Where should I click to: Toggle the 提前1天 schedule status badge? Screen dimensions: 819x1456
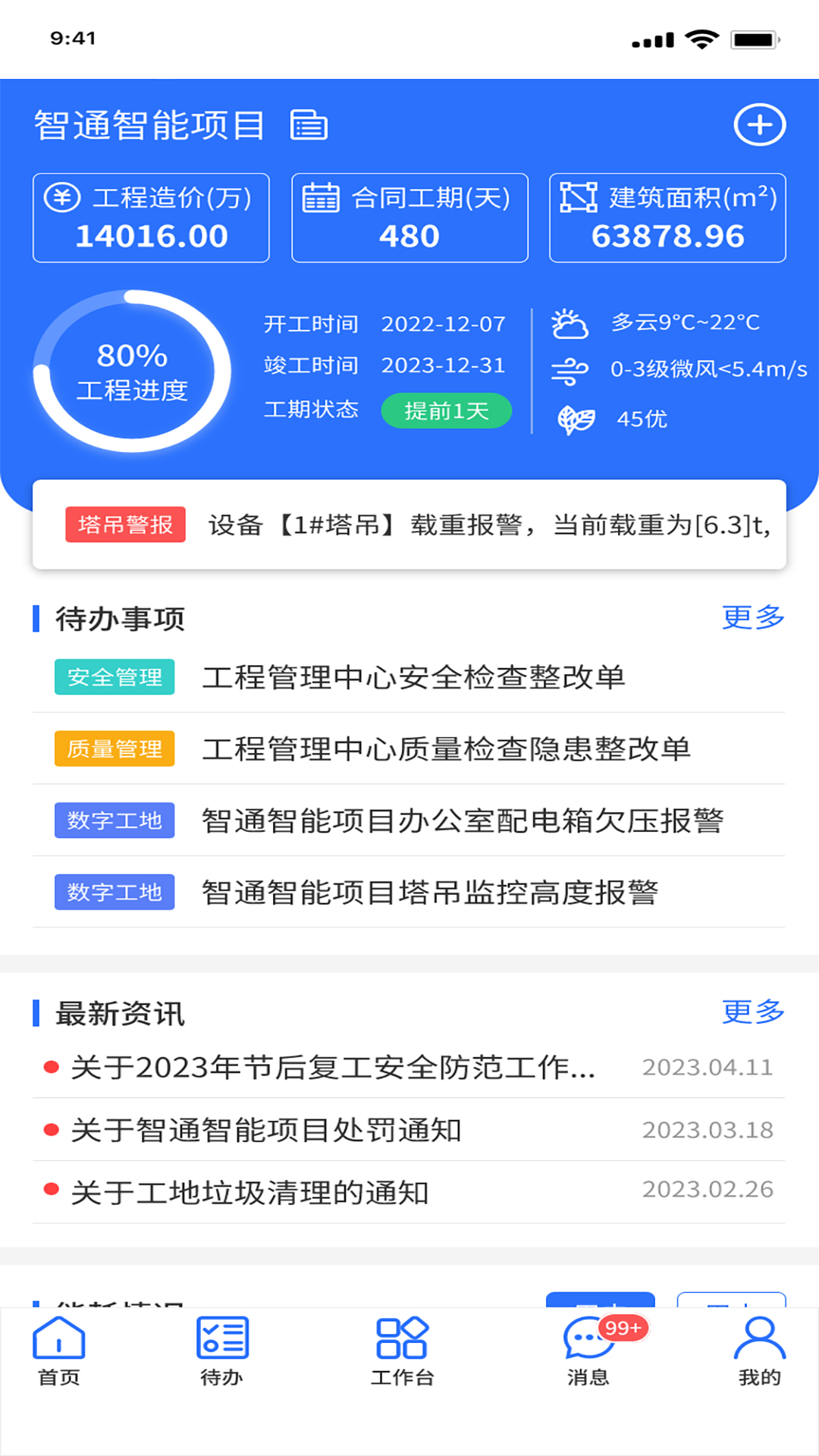click(x=447, y=410)
